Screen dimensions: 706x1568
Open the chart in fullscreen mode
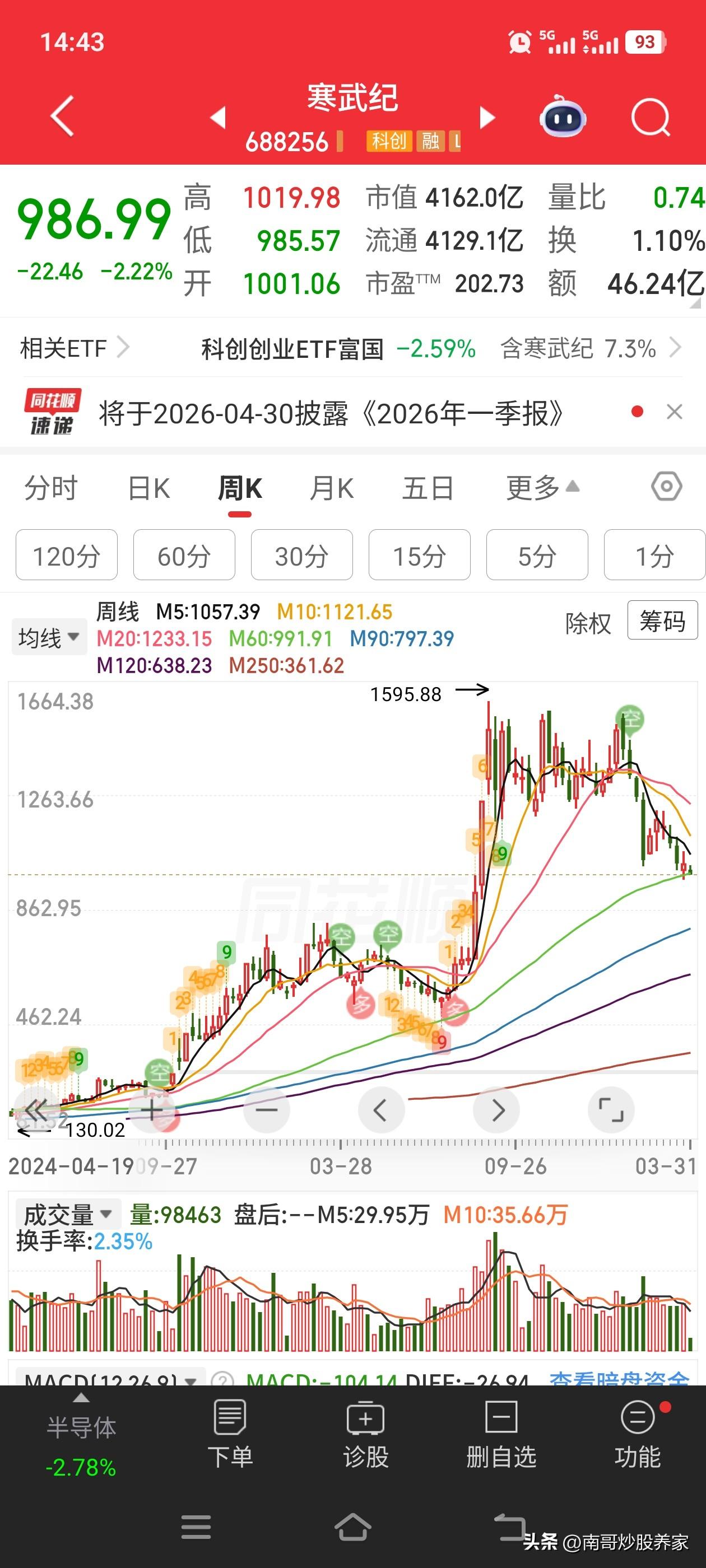(611, 1109)
